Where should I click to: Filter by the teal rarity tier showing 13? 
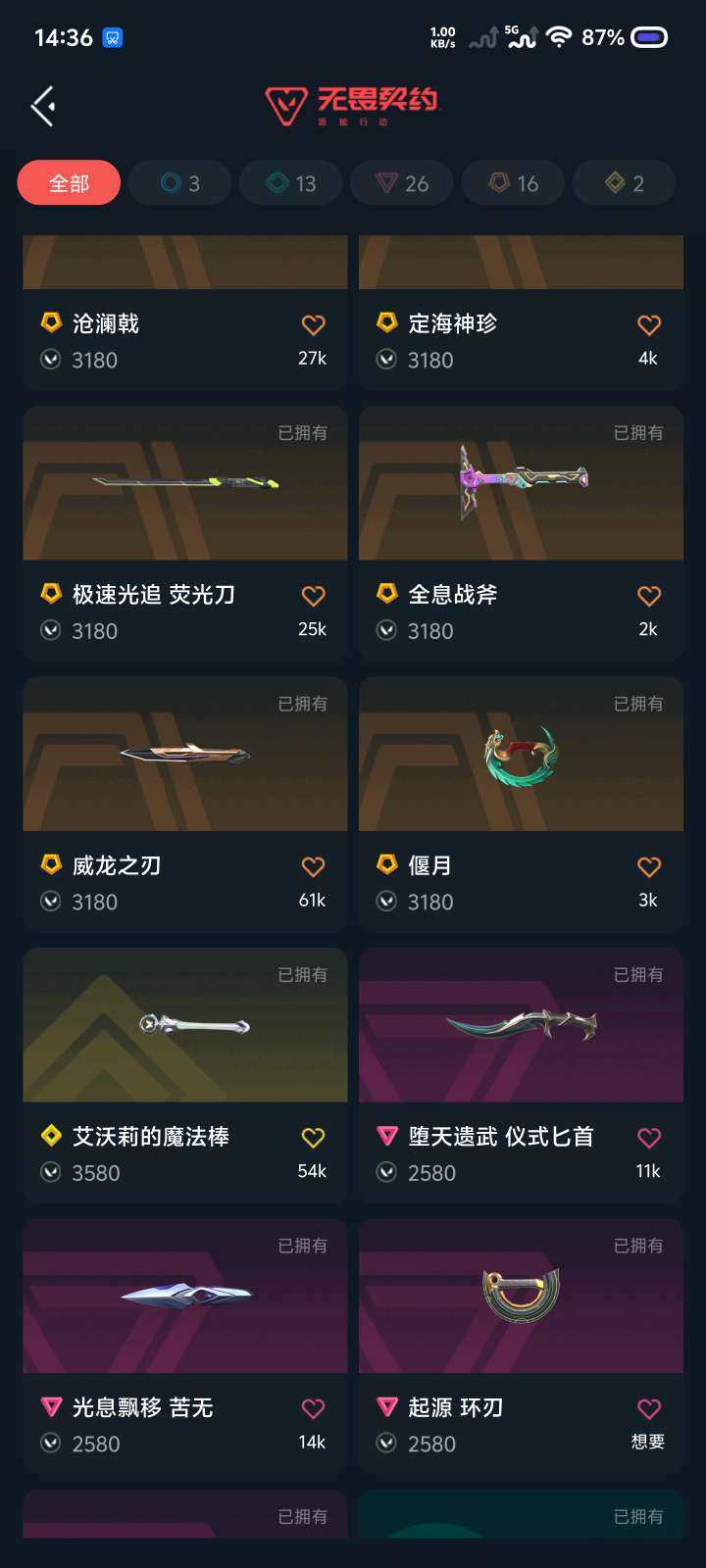click(x=290, y=182)
